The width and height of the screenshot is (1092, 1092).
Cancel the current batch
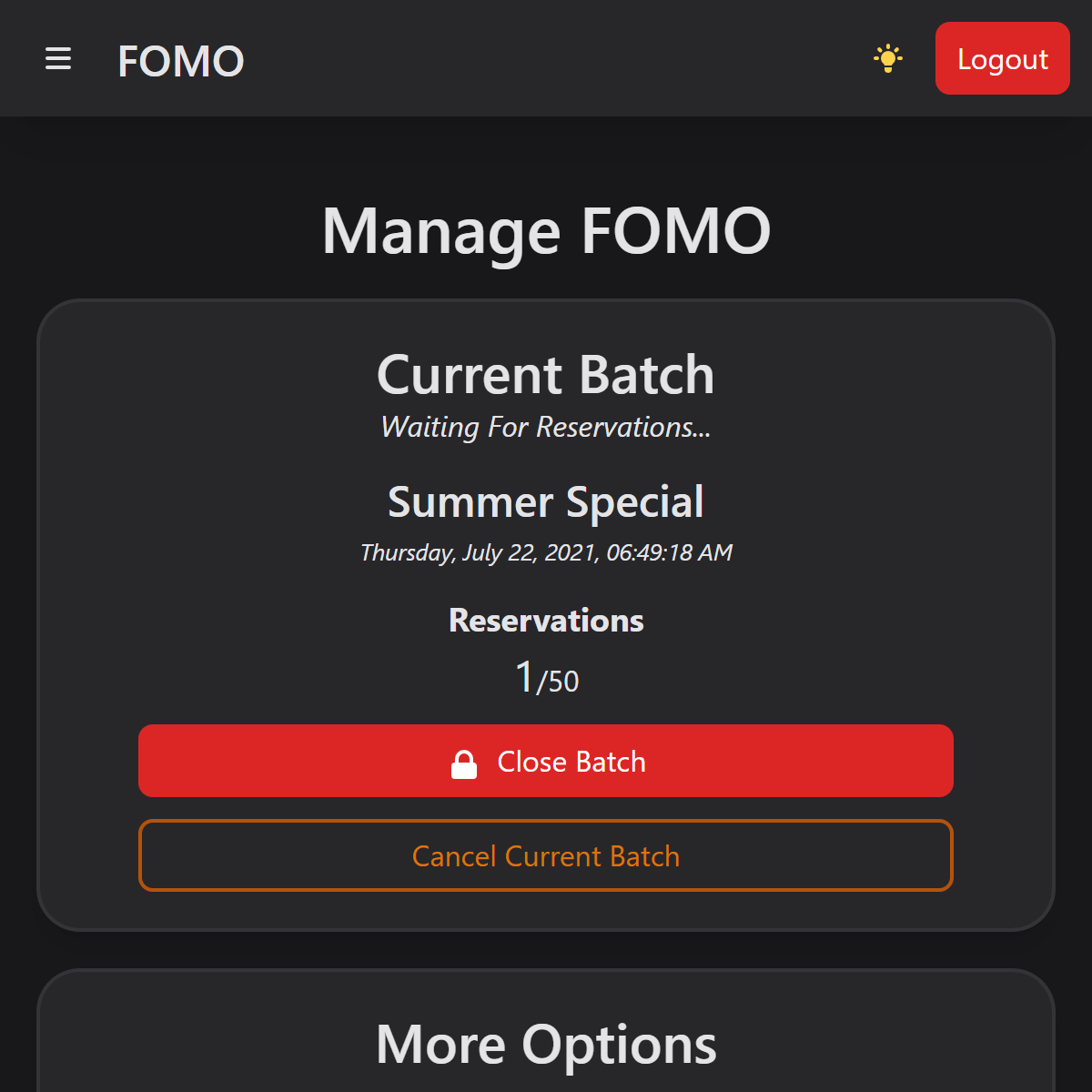[x=546, y=856]
